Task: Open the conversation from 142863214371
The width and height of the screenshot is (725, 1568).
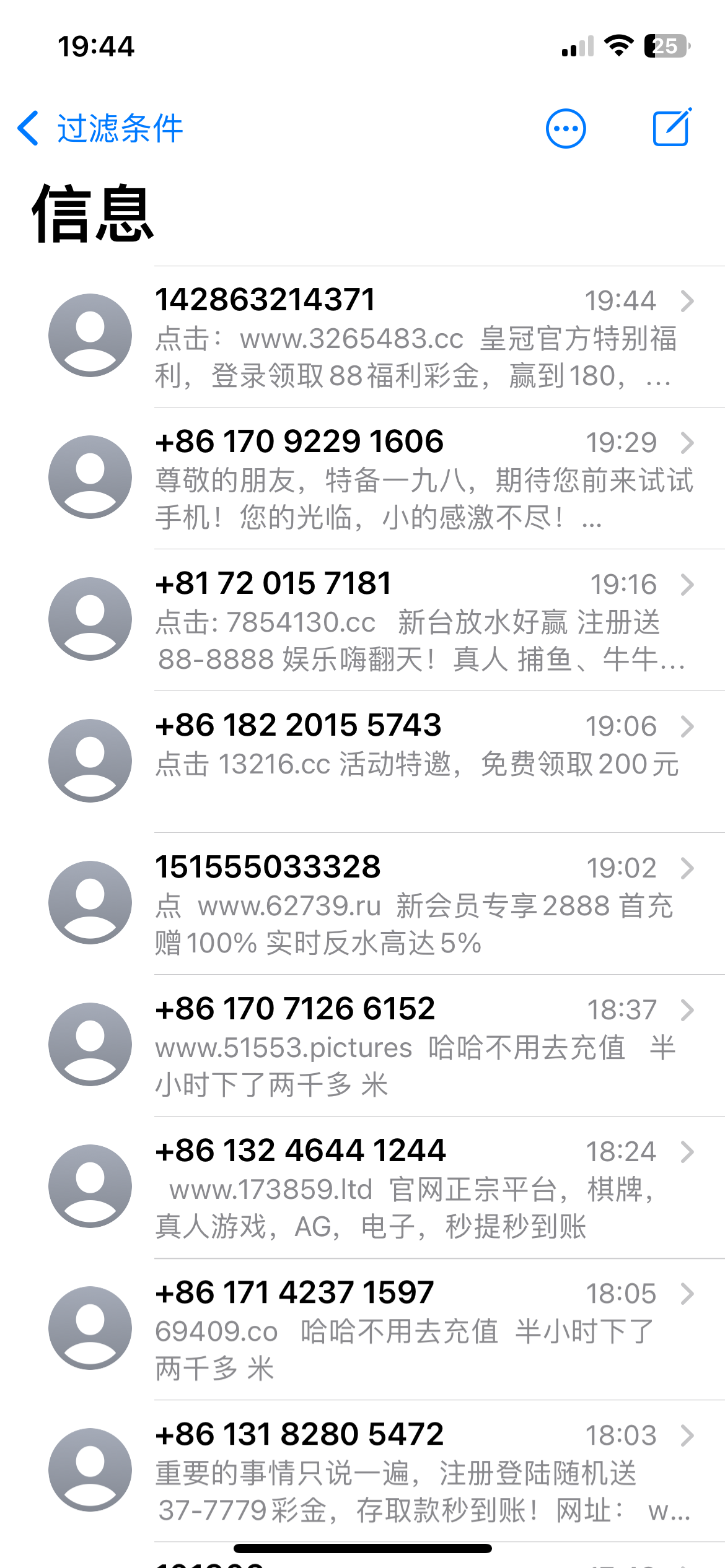Action: [x=362, y=337]
